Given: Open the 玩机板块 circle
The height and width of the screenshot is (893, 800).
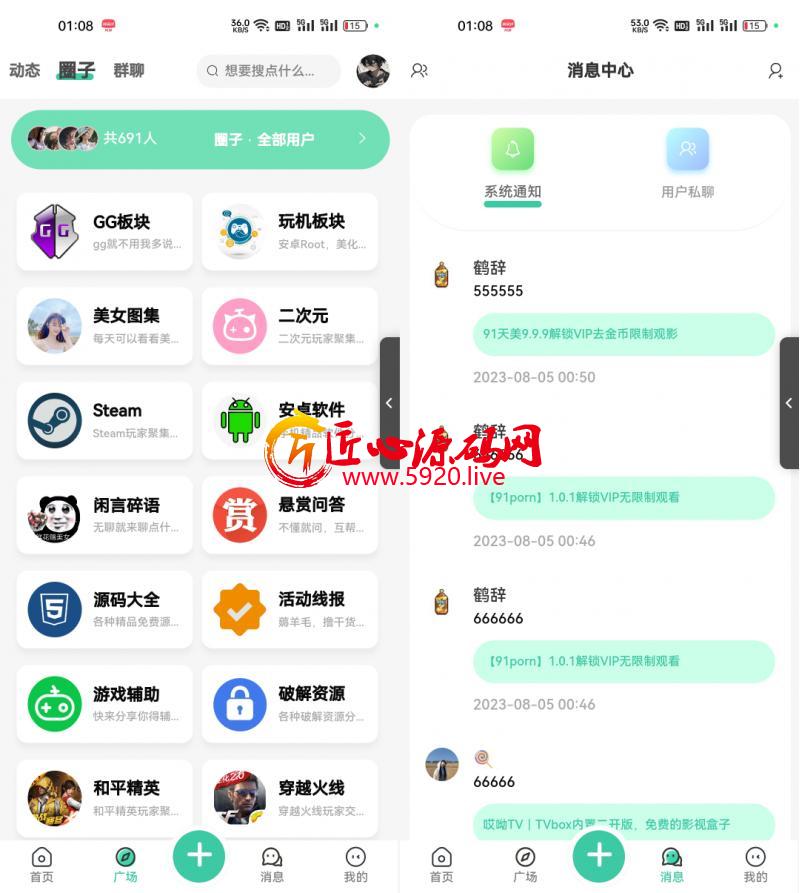Looking at the screenshot, I should 290,231.
